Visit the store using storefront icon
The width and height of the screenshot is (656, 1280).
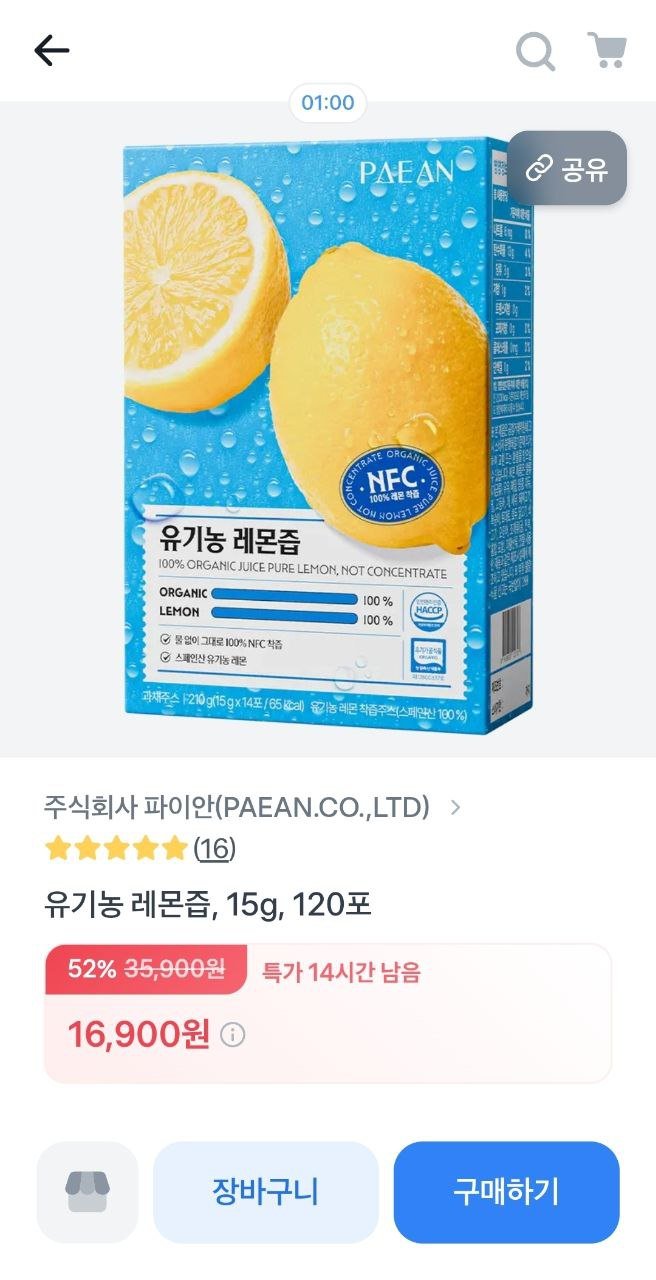pyautogui.click(x=87, y=1192)
